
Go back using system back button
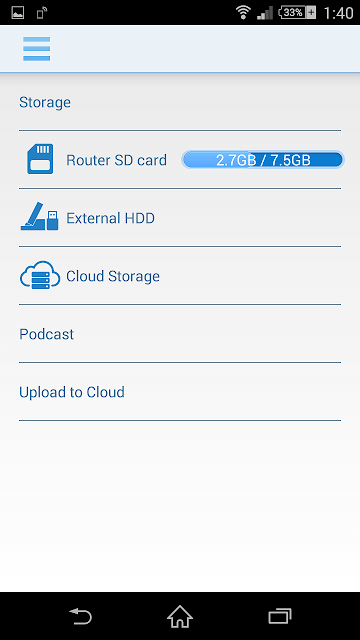(x=80, y=616)
